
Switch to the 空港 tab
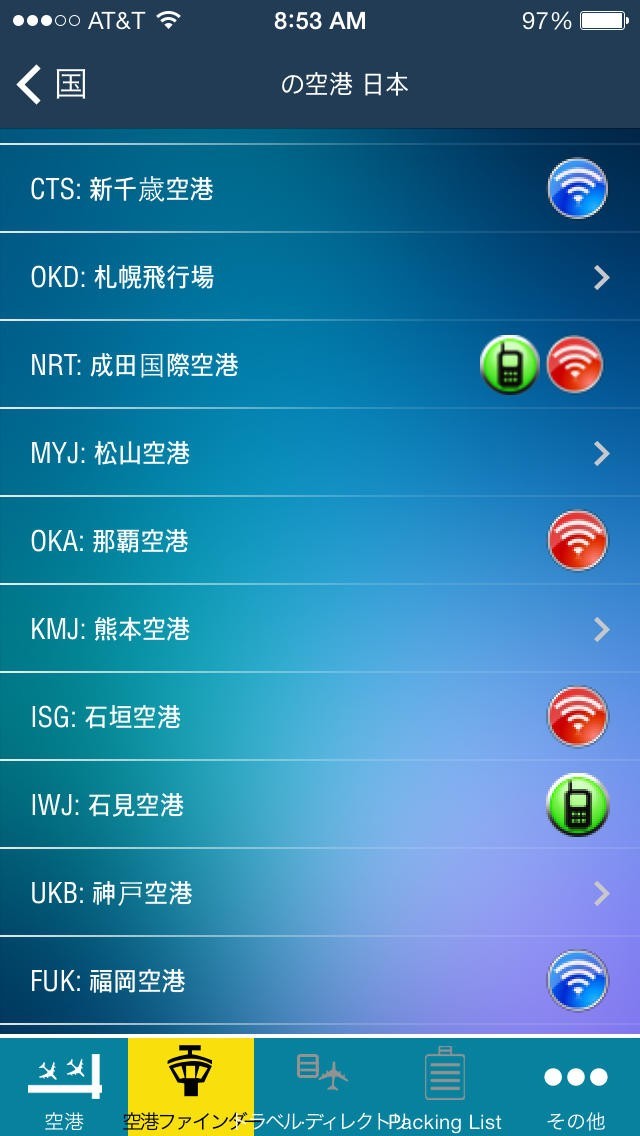point(64,1087)
